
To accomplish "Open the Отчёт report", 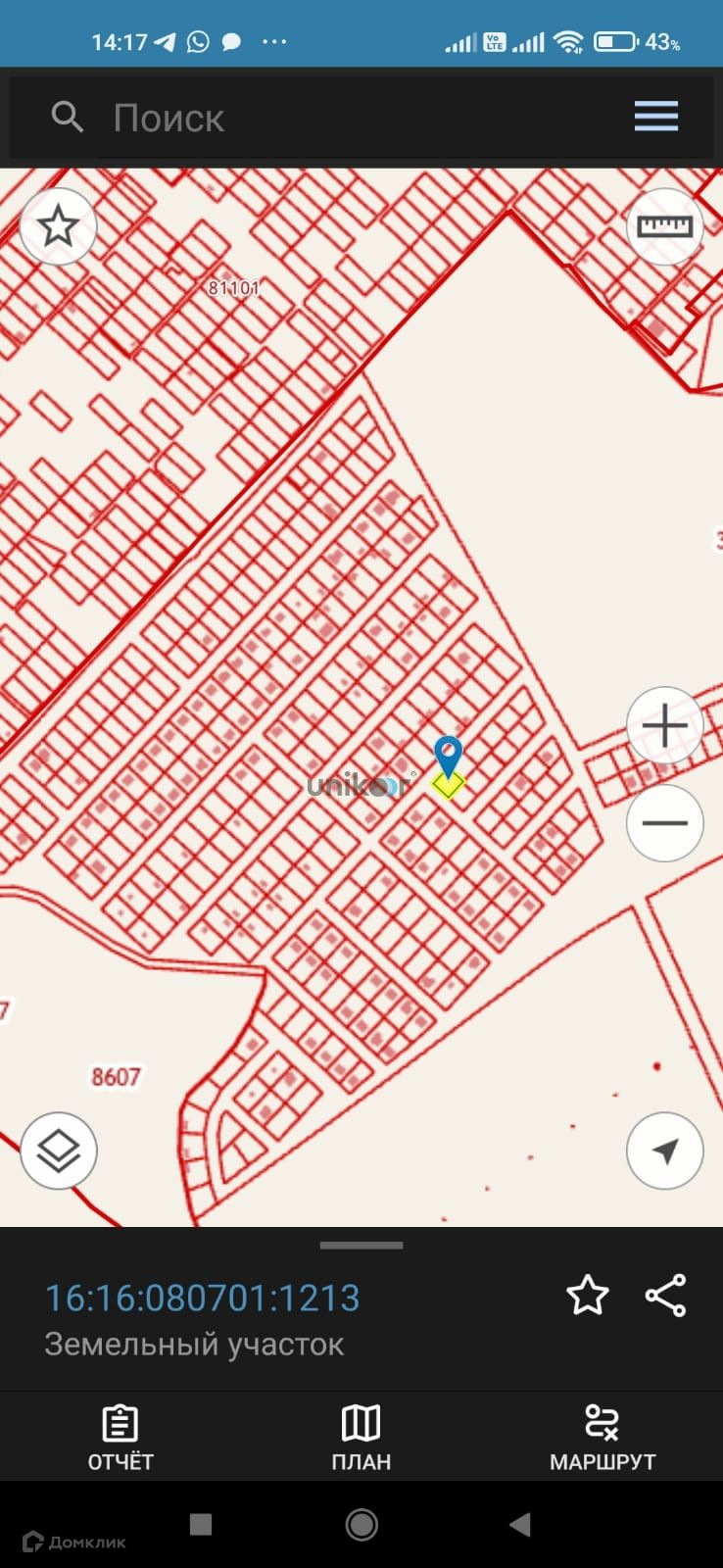I will tap(120, 1438).
